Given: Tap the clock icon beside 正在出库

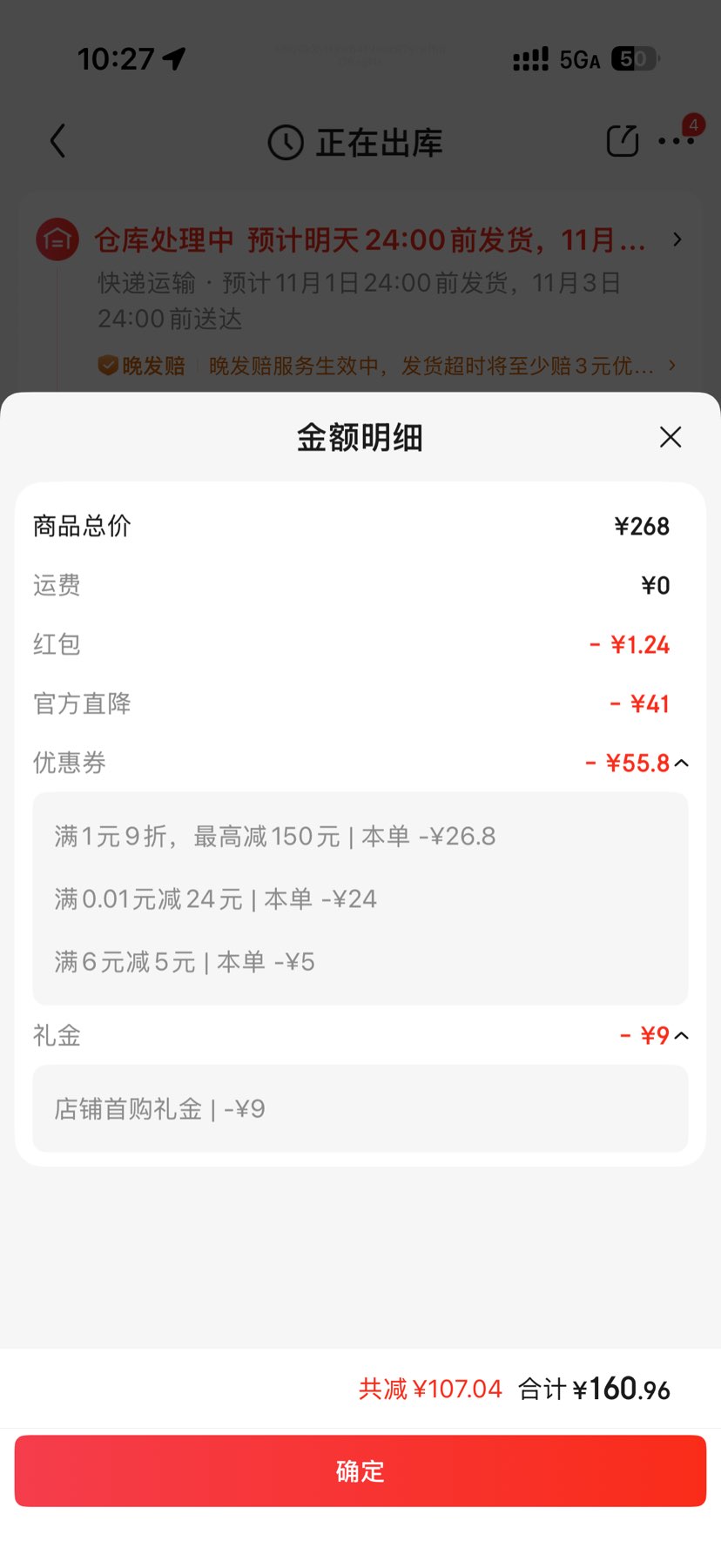Looking at the screenshot, I should 286,142.
